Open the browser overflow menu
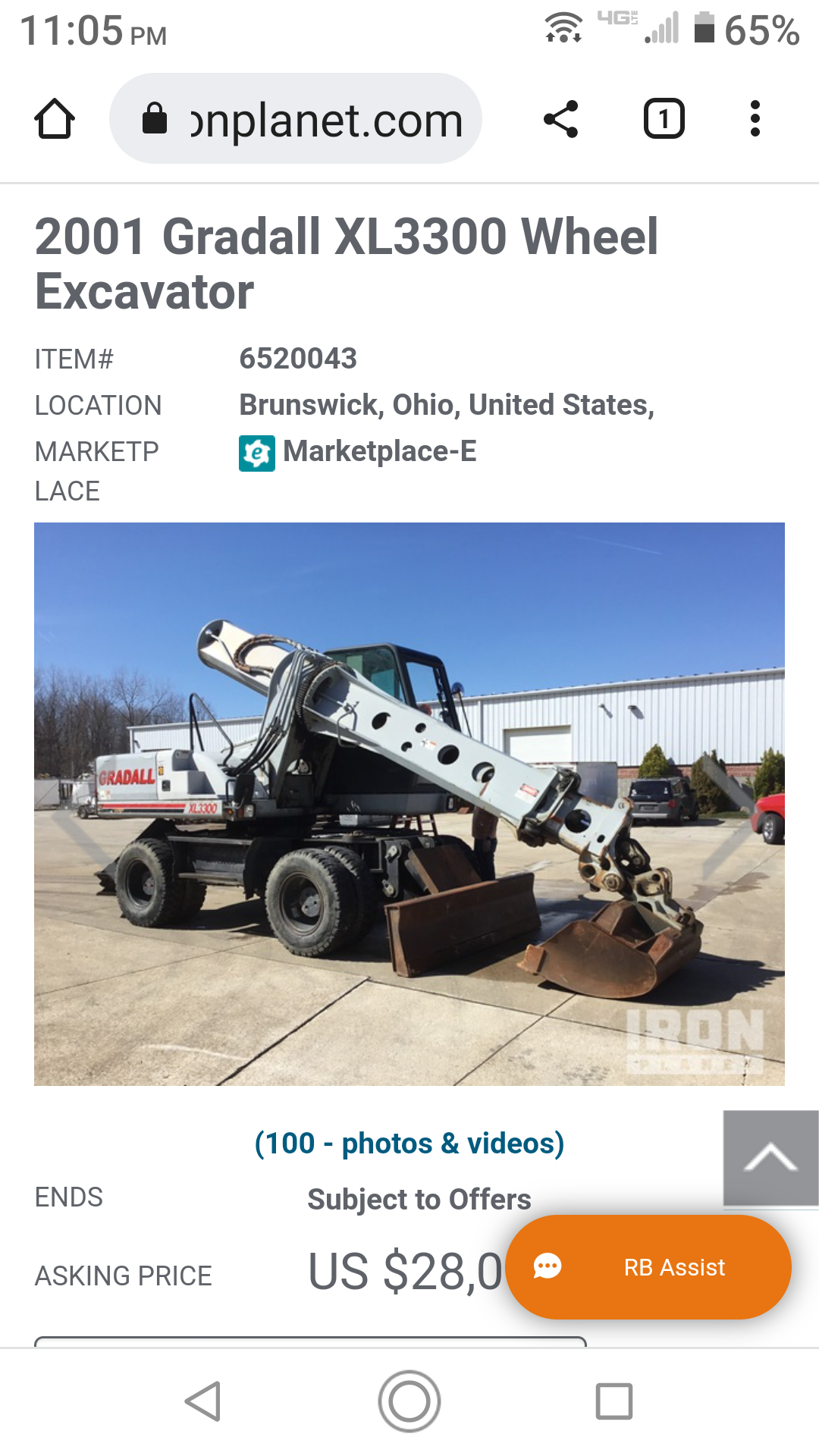Viewport: 819px width, 1456px height. (755, 119)
